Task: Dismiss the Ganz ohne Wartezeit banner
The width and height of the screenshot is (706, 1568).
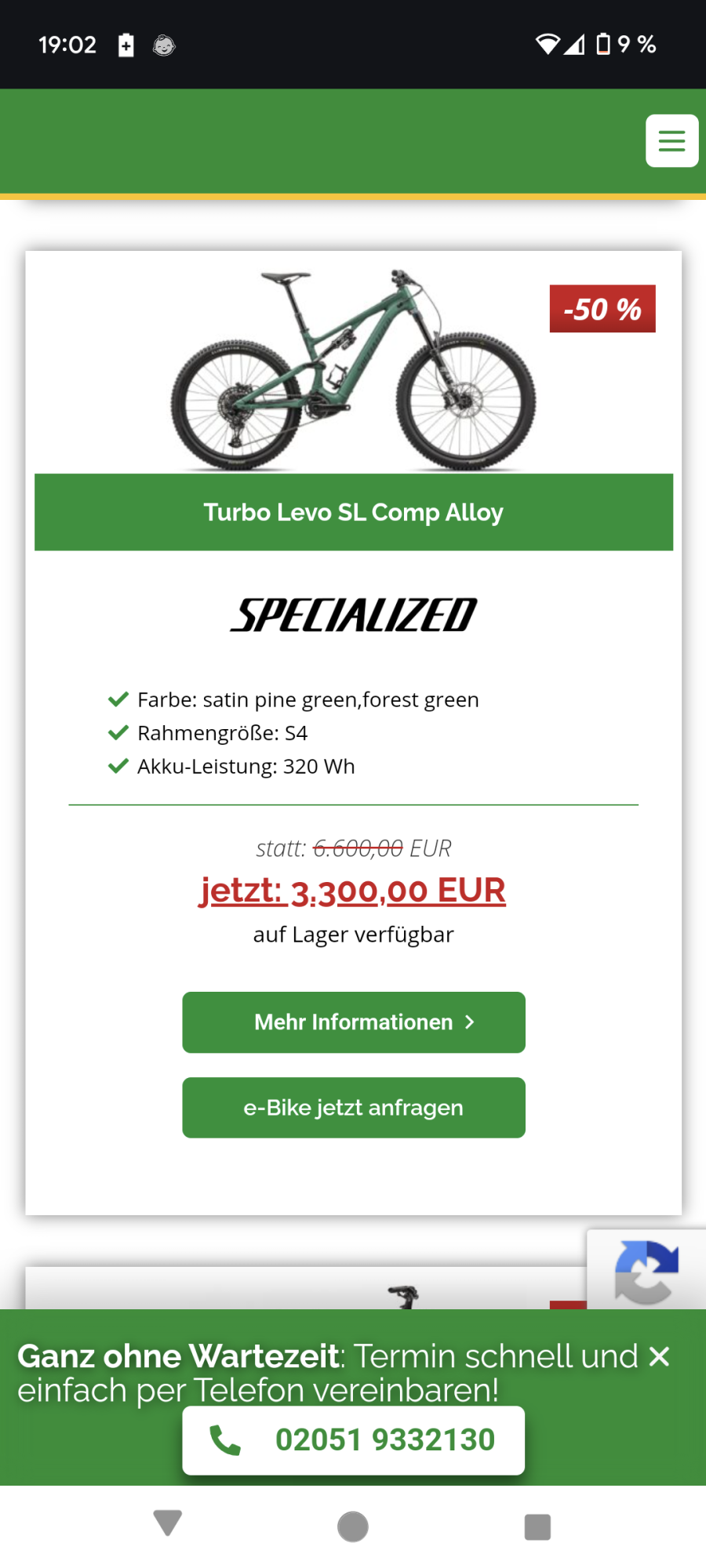Action: [660, 1356]
